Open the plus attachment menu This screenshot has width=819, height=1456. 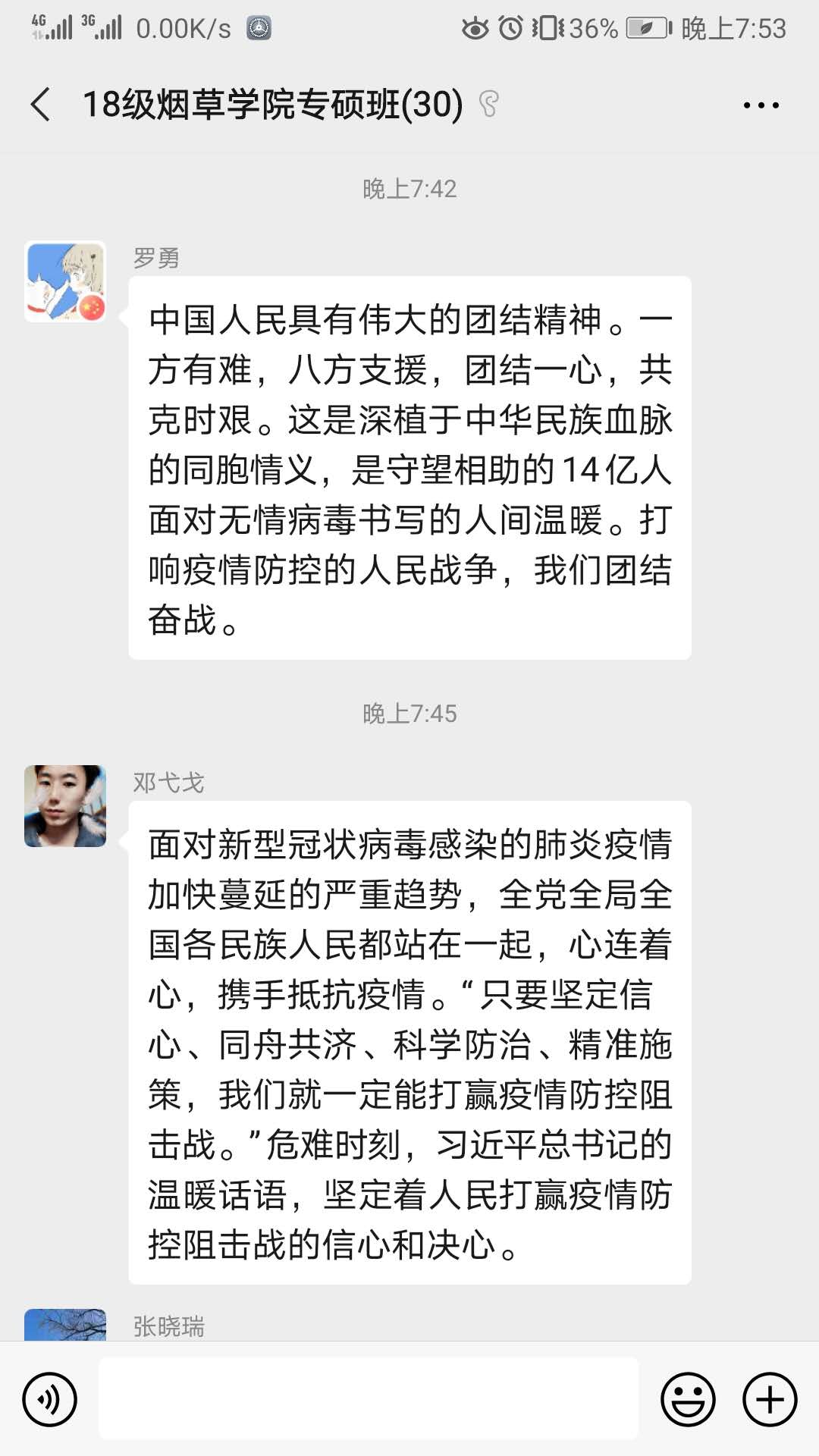point(769,1399)
